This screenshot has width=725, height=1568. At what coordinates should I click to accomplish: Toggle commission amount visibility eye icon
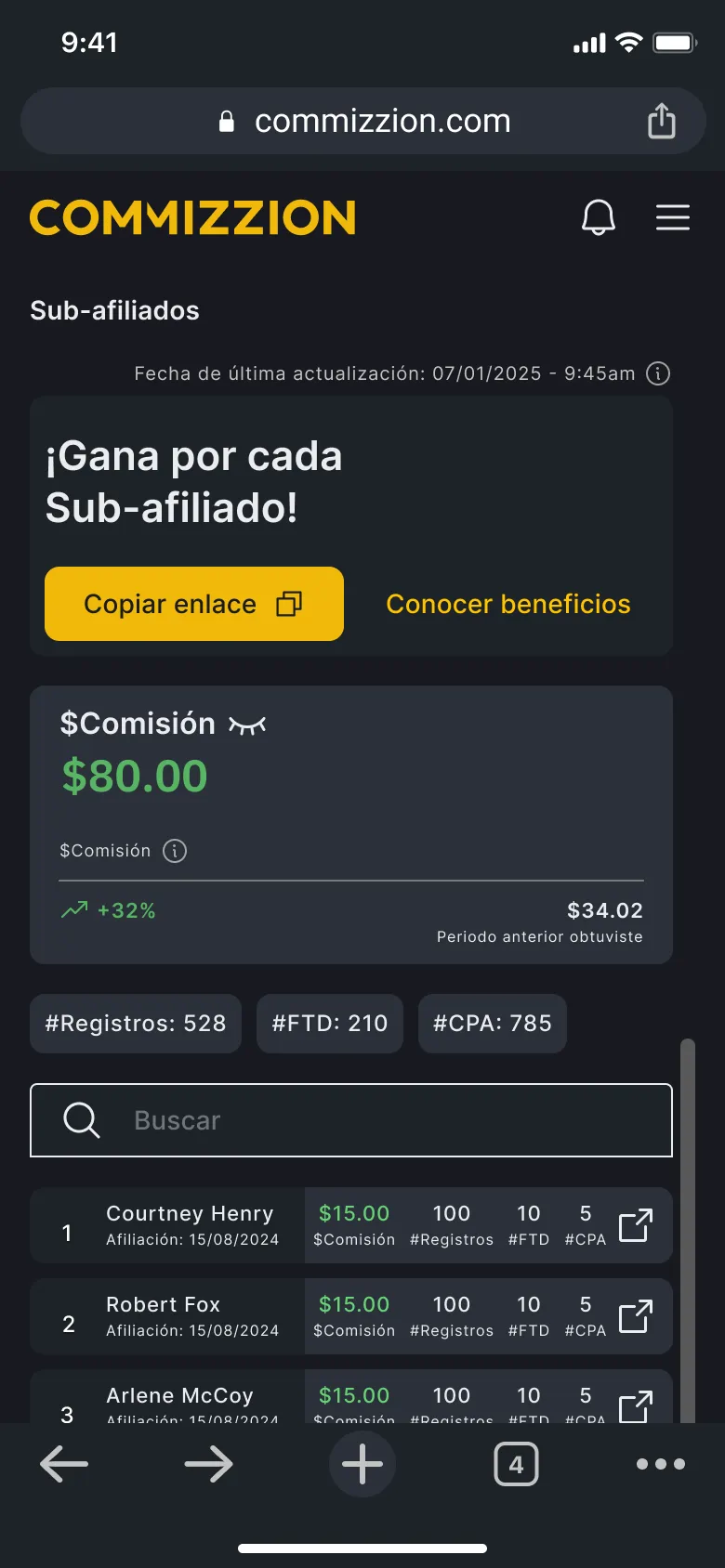click(247, 725)
